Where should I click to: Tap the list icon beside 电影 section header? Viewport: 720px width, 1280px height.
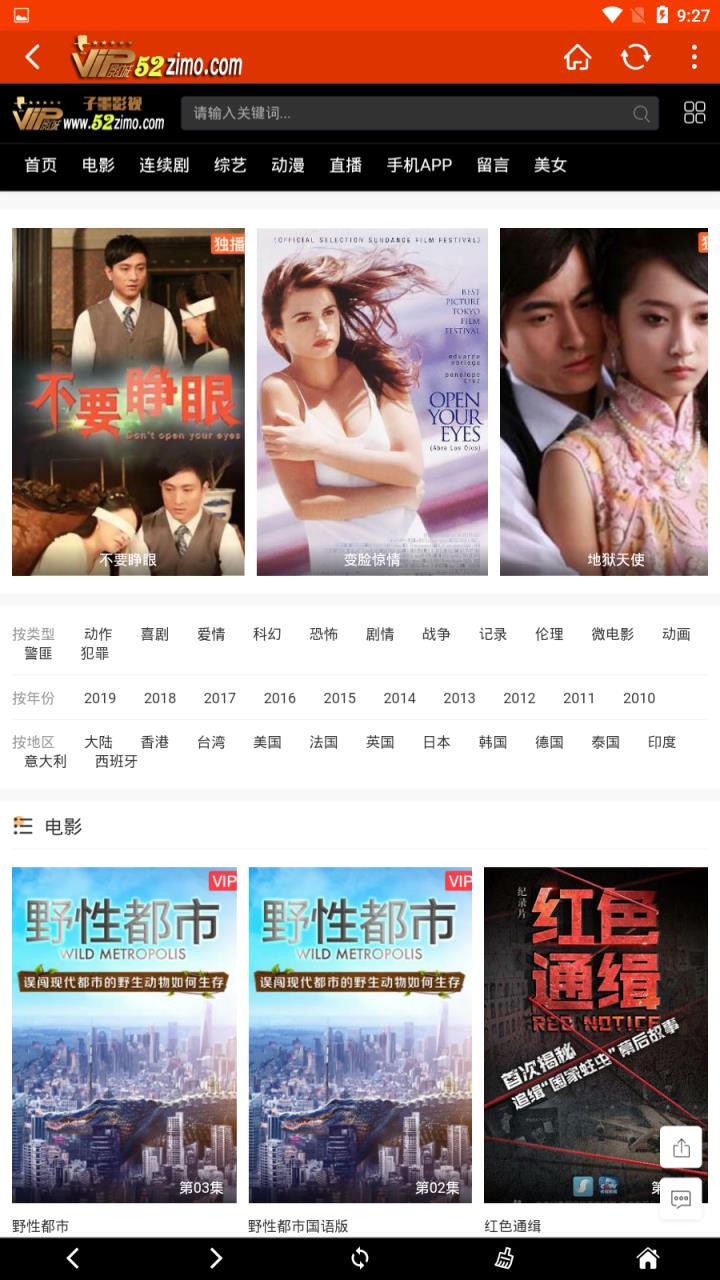tap(24, 827)
